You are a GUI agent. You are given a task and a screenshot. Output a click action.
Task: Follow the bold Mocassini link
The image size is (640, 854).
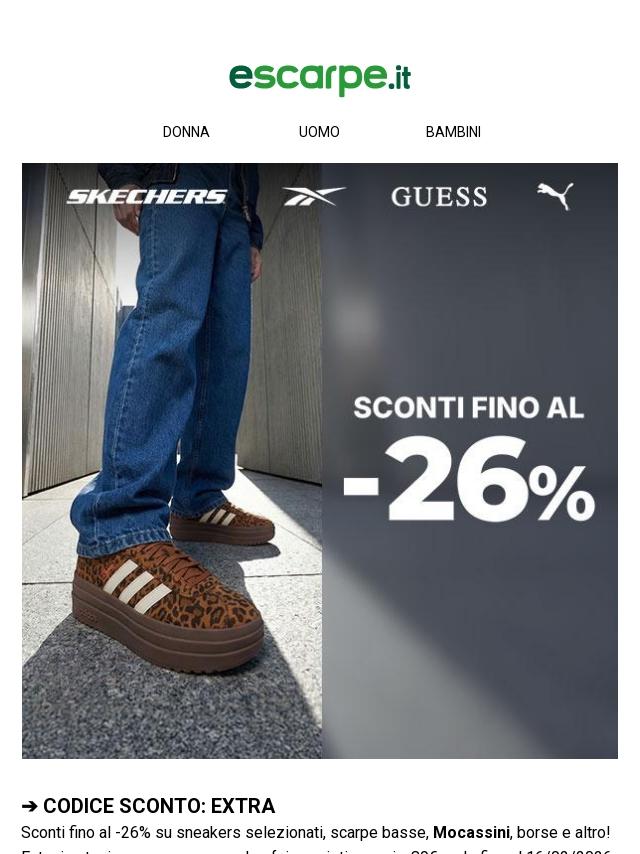click(472, 832)
